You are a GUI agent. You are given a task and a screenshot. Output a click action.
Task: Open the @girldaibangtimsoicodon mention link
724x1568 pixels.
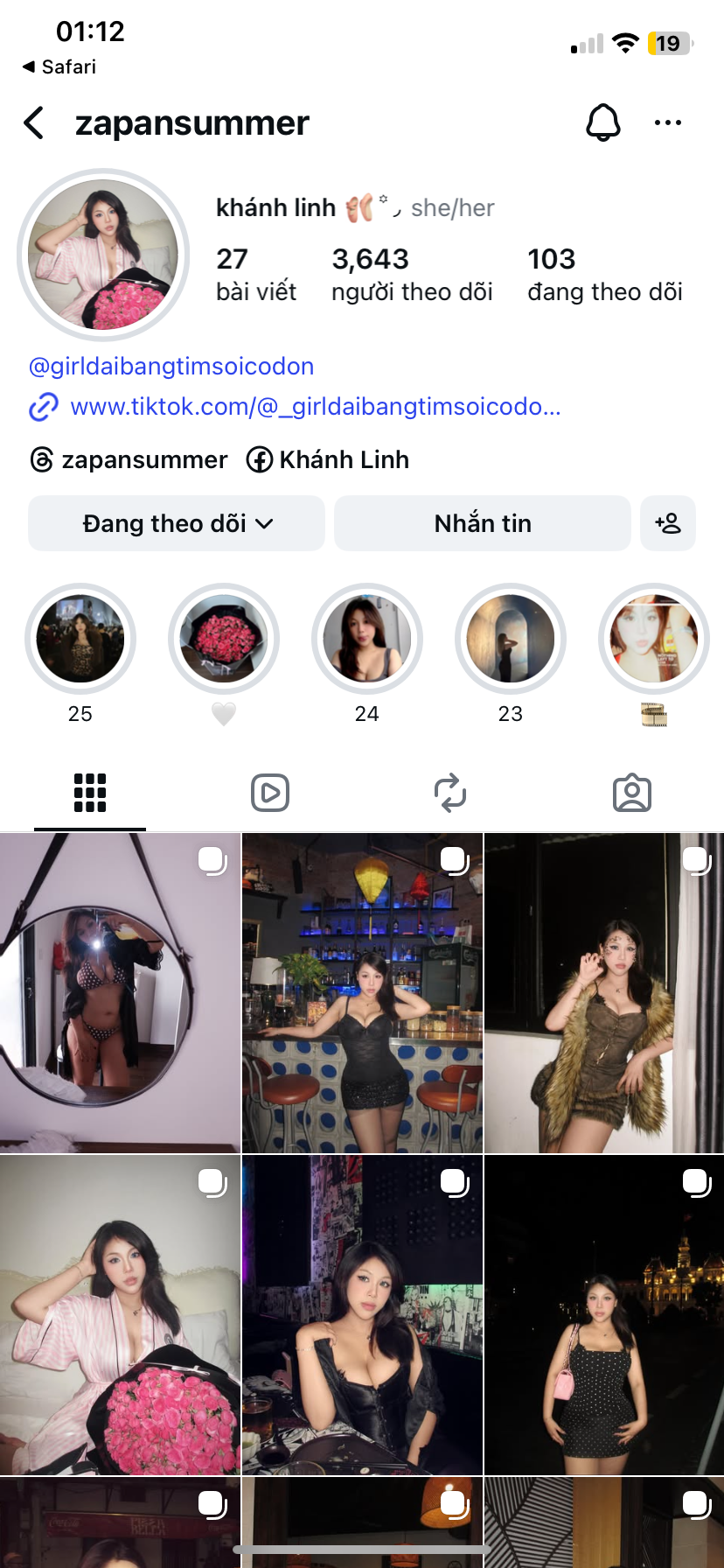(171, 366)
